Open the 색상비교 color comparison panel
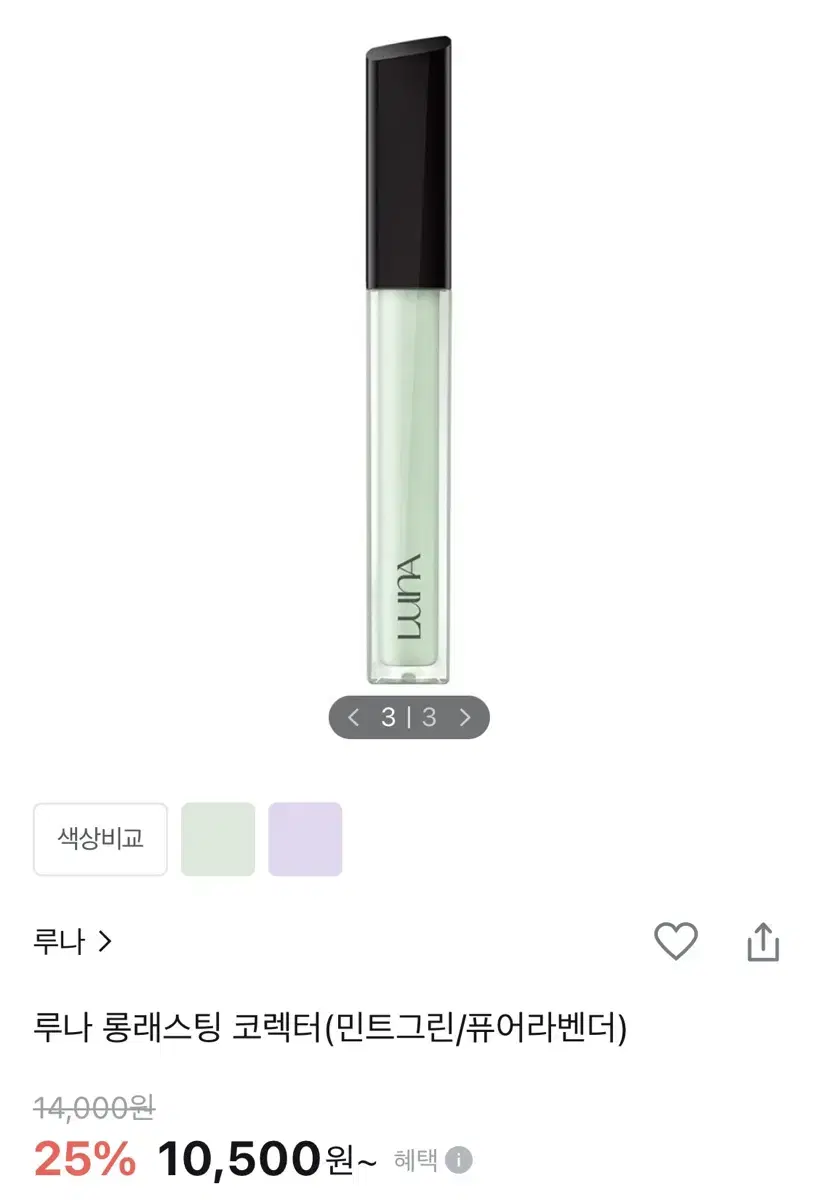The width and height of the screenshot is (818, 1200). (99, 839)
